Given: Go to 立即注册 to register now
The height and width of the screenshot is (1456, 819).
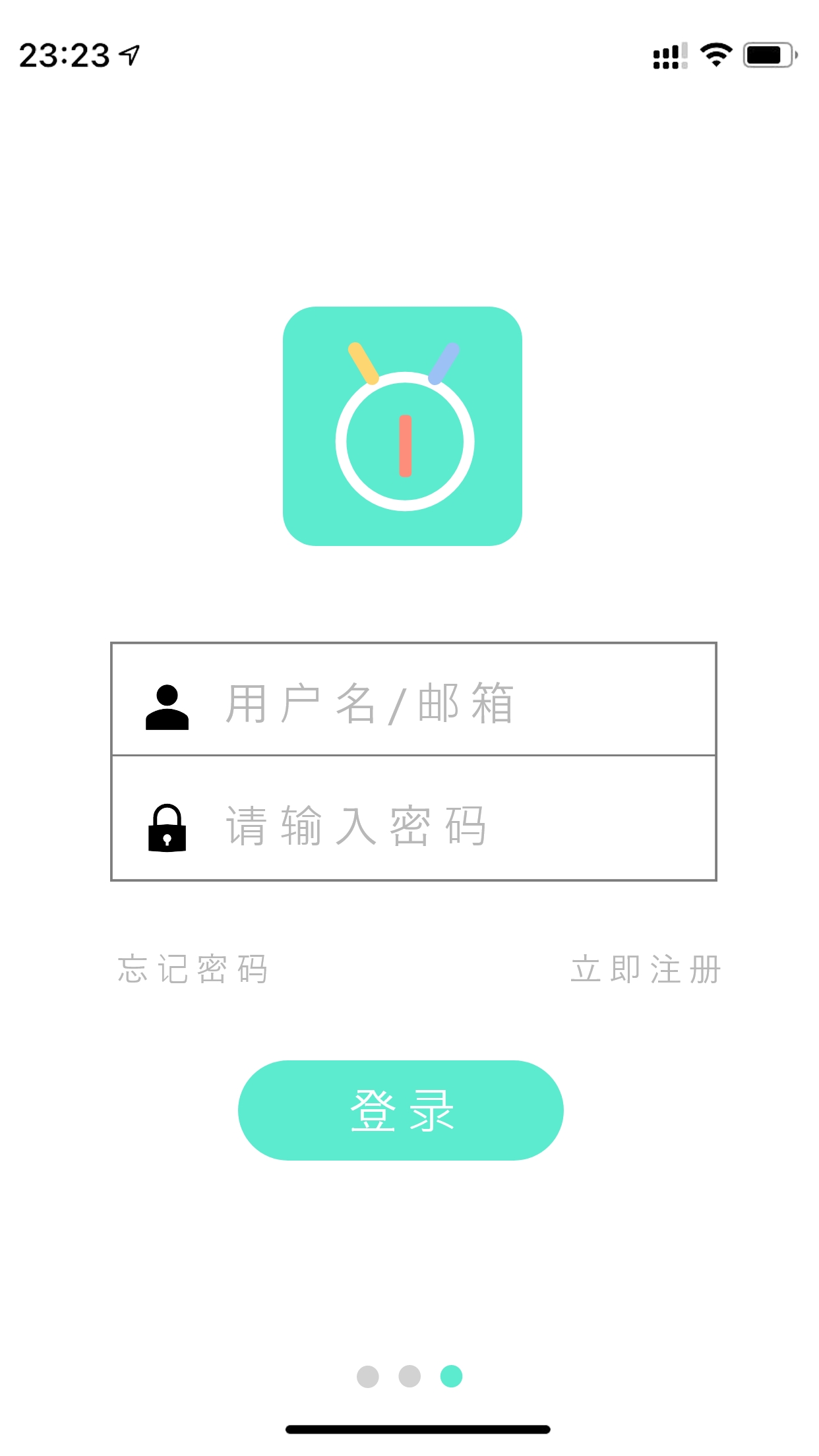Looking at the screenshot, I should click(646, 969).
